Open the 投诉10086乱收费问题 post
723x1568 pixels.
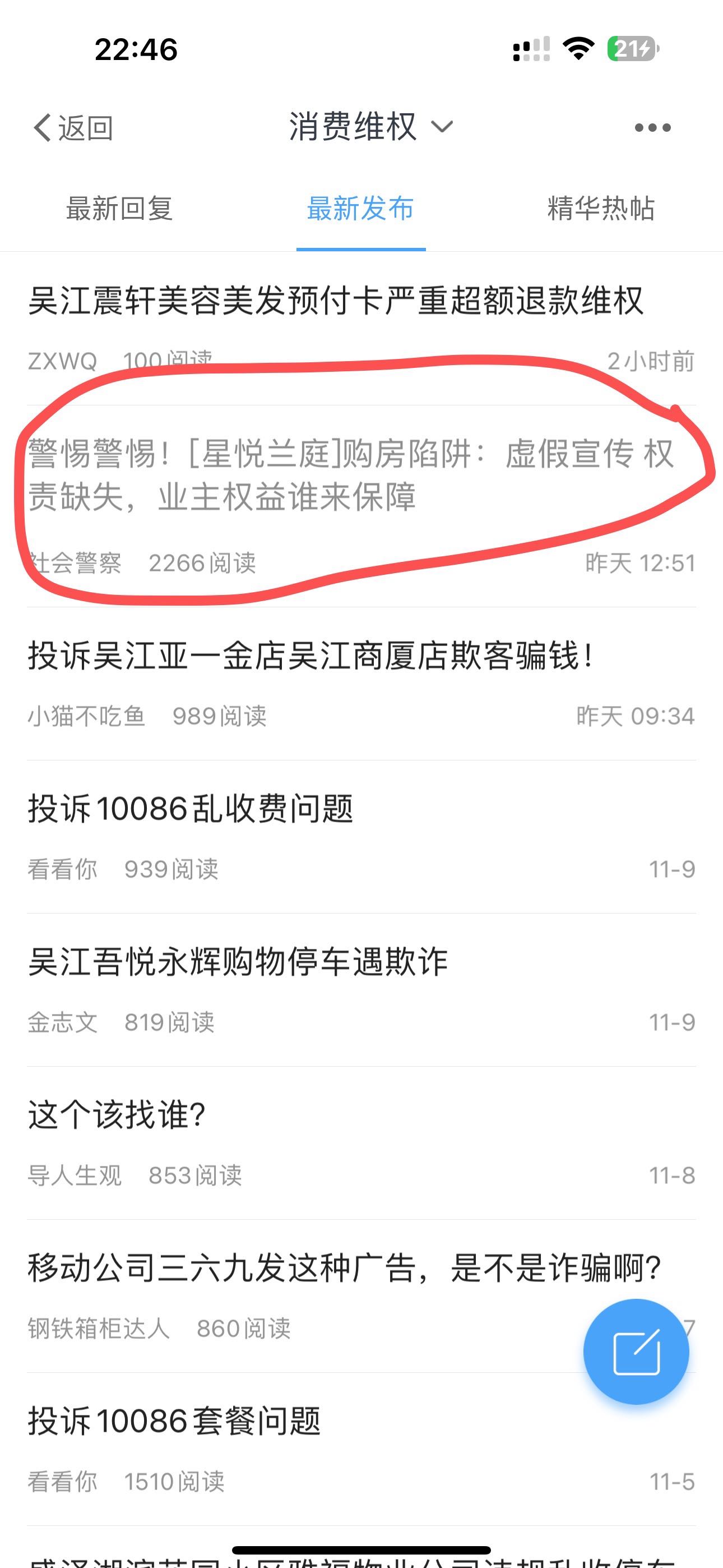191,810
